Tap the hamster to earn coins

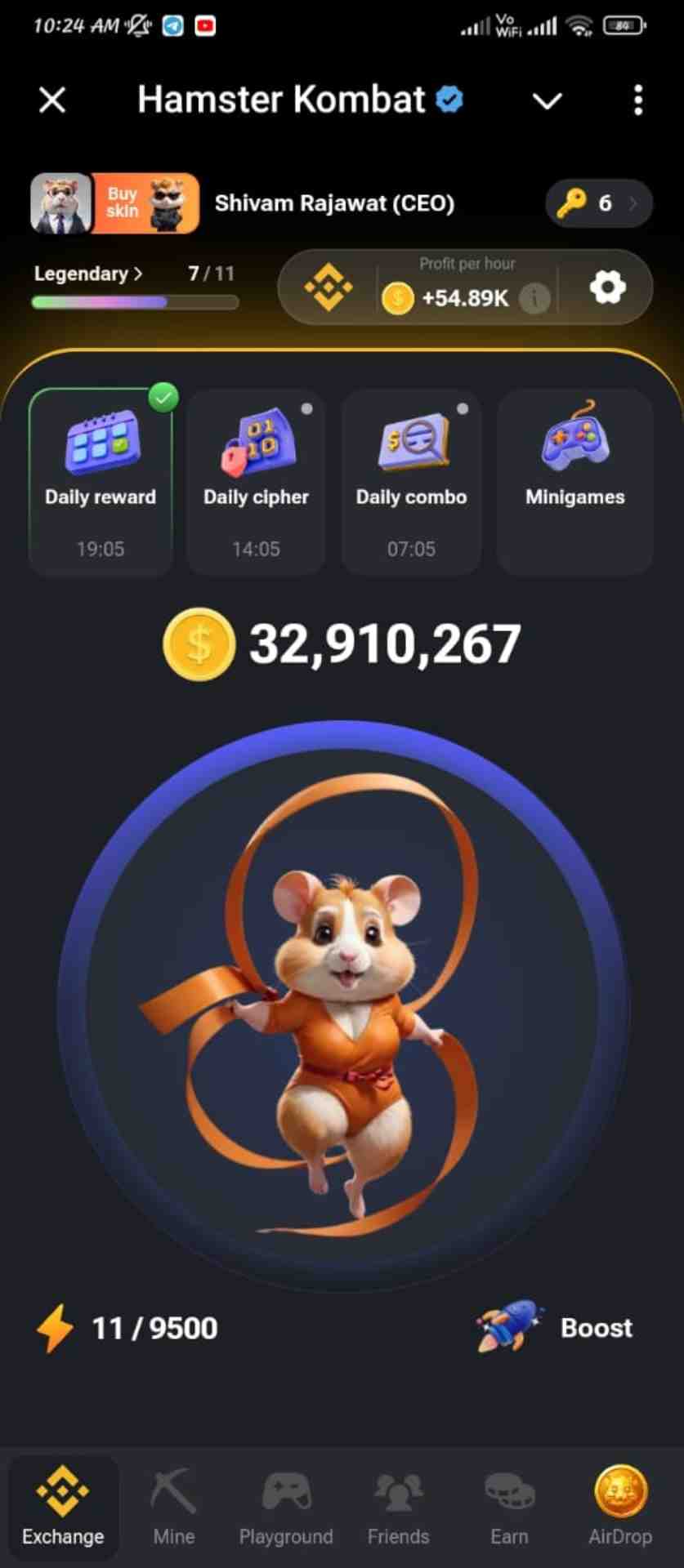pos(343,1006)
